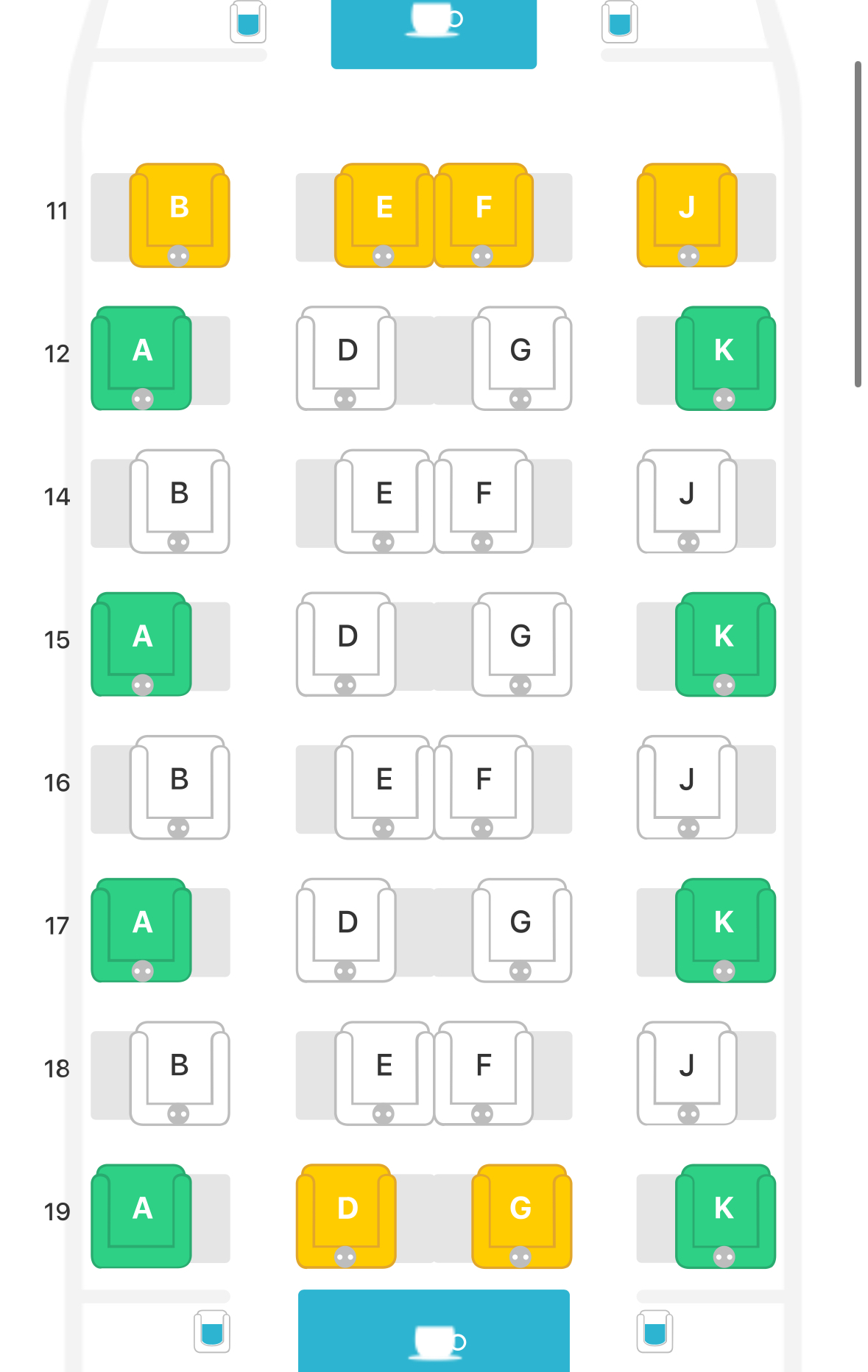Pick seat 12D in row 12

pos(347,357)
